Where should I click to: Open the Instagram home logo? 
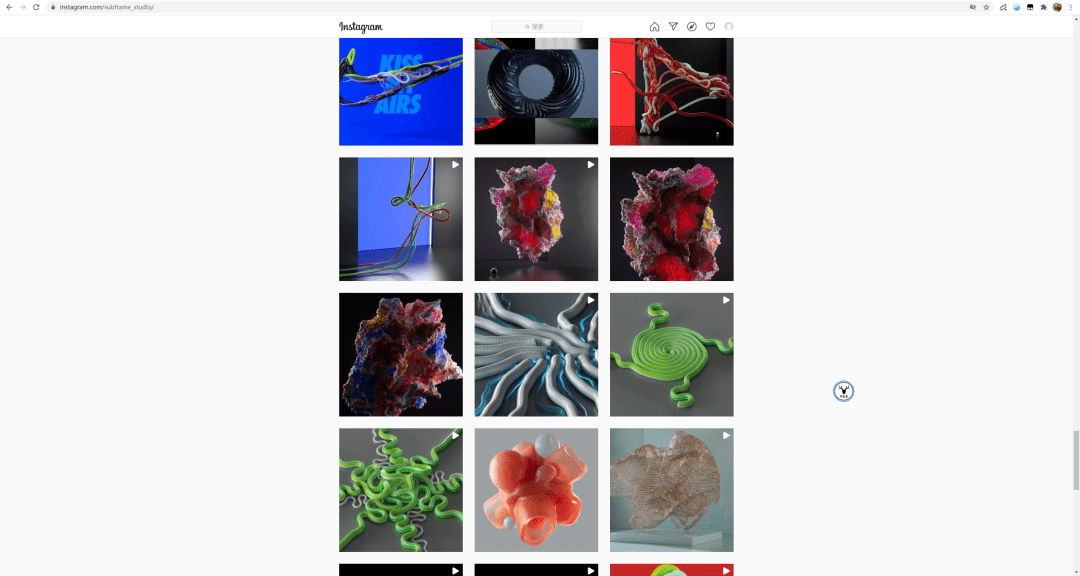[x=360, y=27]
